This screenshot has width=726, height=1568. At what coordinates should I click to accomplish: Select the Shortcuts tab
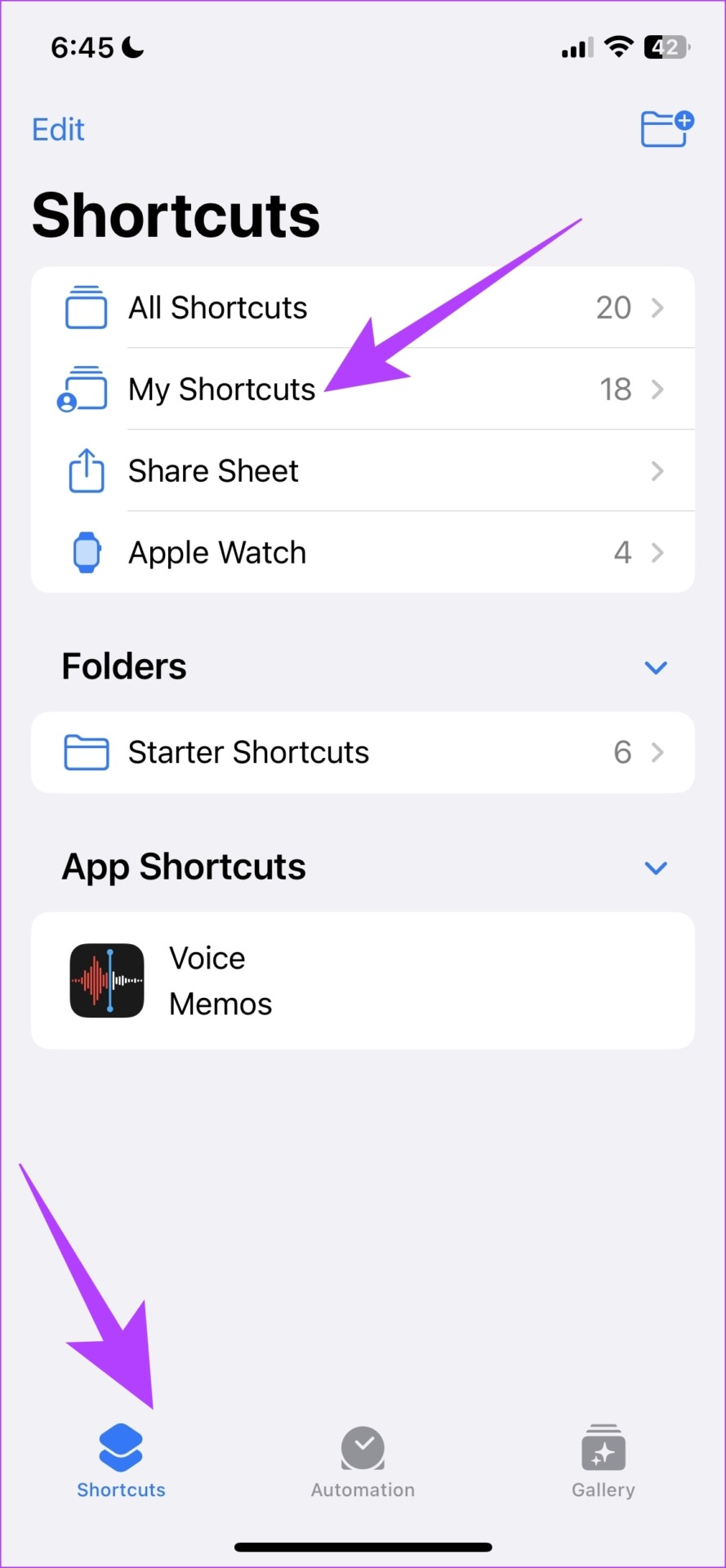point(121,1462)
